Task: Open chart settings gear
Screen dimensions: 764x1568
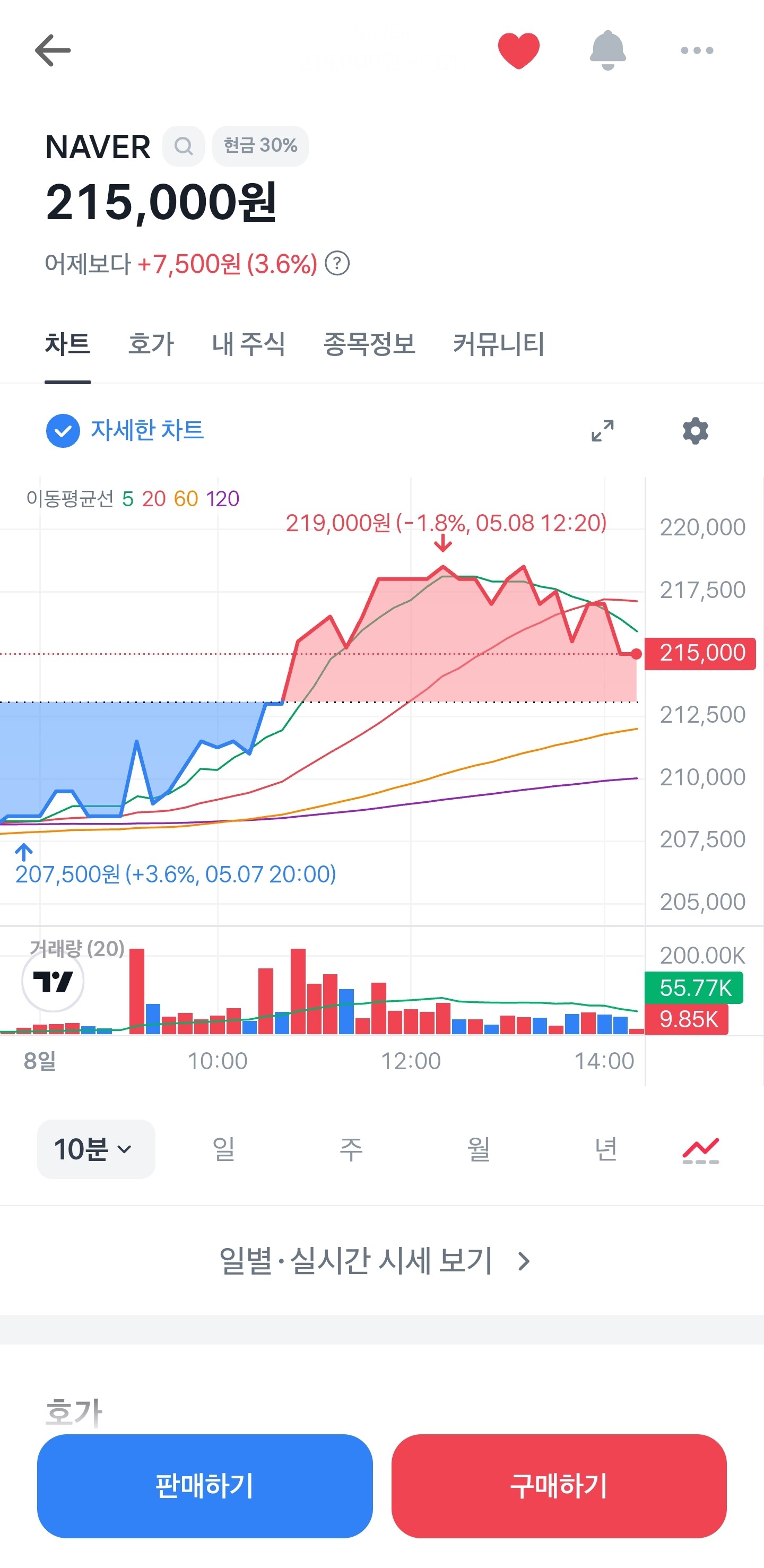Action: (695, 431)
